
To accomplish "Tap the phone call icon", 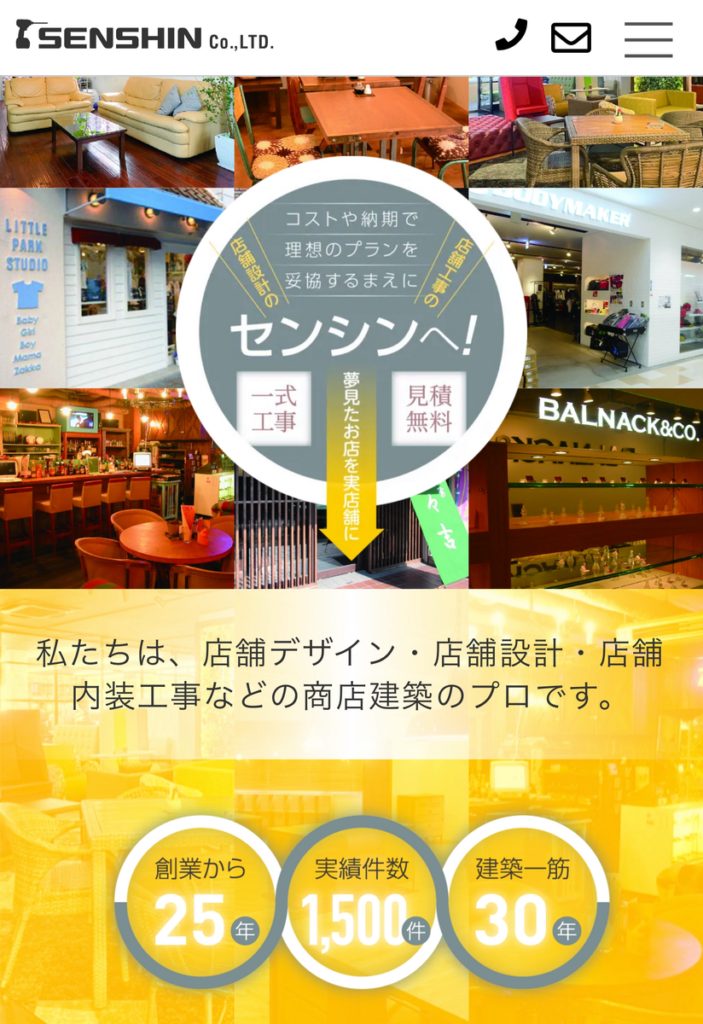I will [511, 36].
